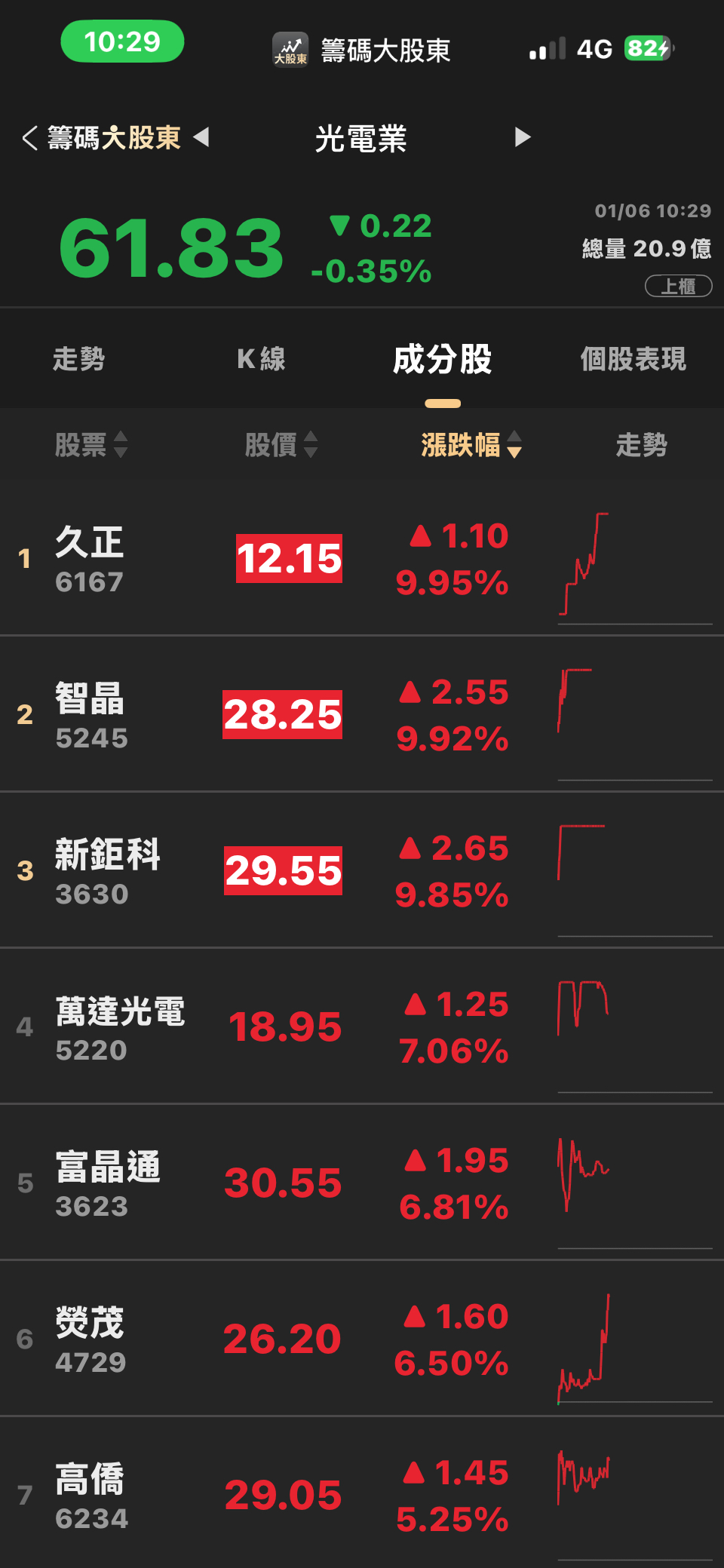Go back to 籌碼大股東
This screenshot has width=724, height=1568.
(x=102, y=138)
